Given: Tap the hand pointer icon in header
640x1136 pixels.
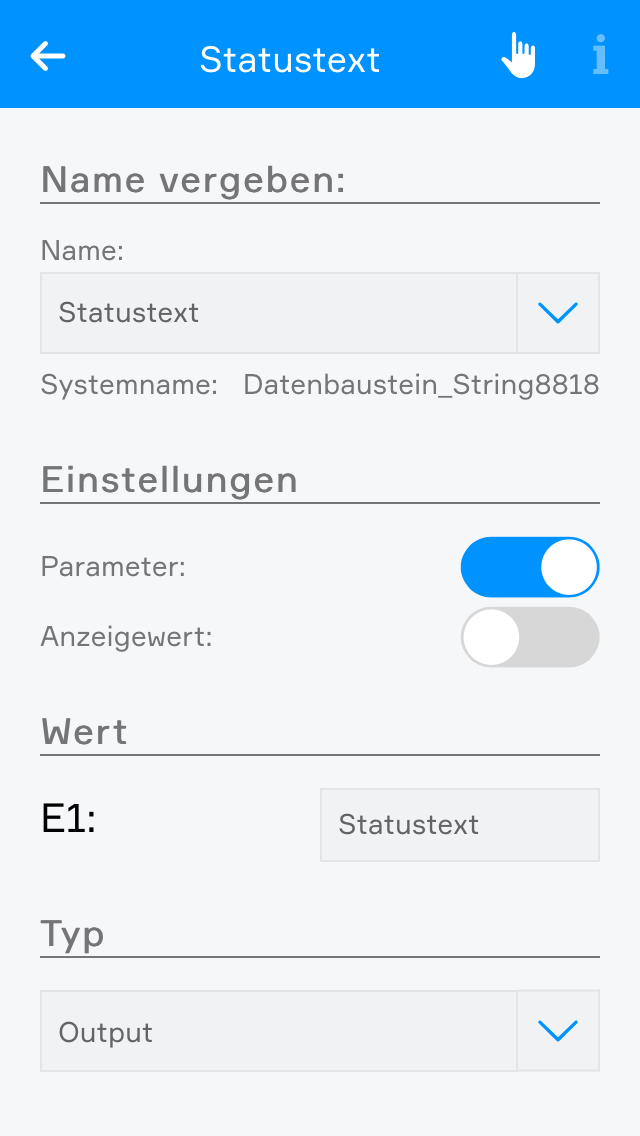Looking at the screenshot, I should pyautogui.click(x=518, y=56).
